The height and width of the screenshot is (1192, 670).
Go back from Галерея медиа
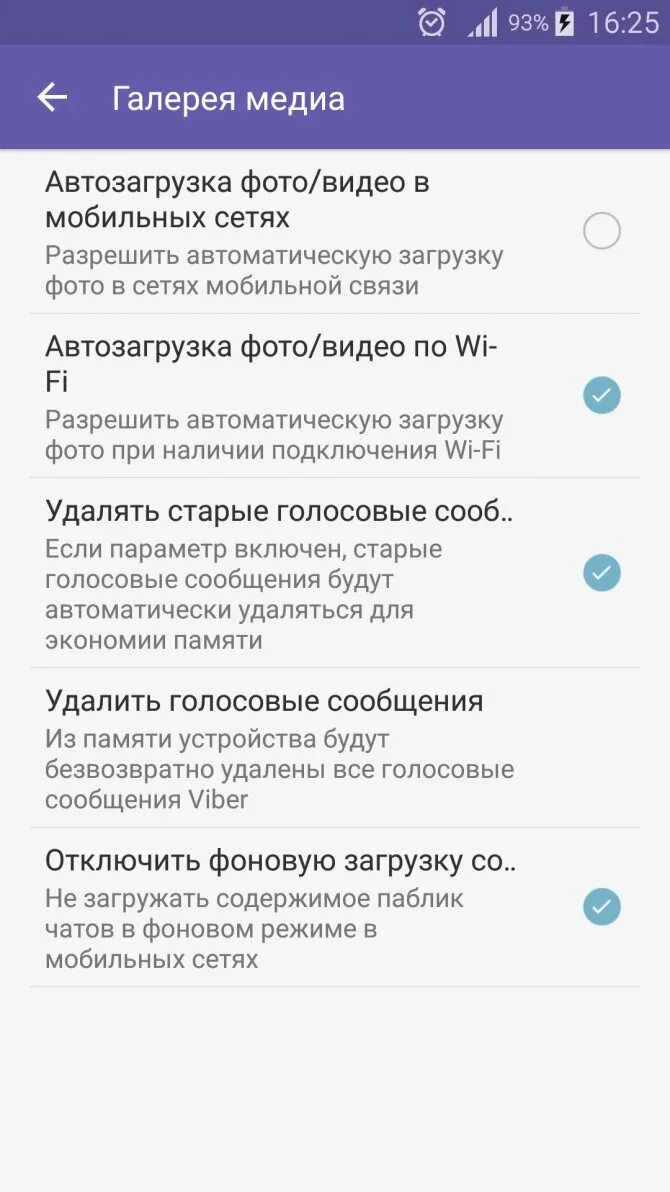52,97
